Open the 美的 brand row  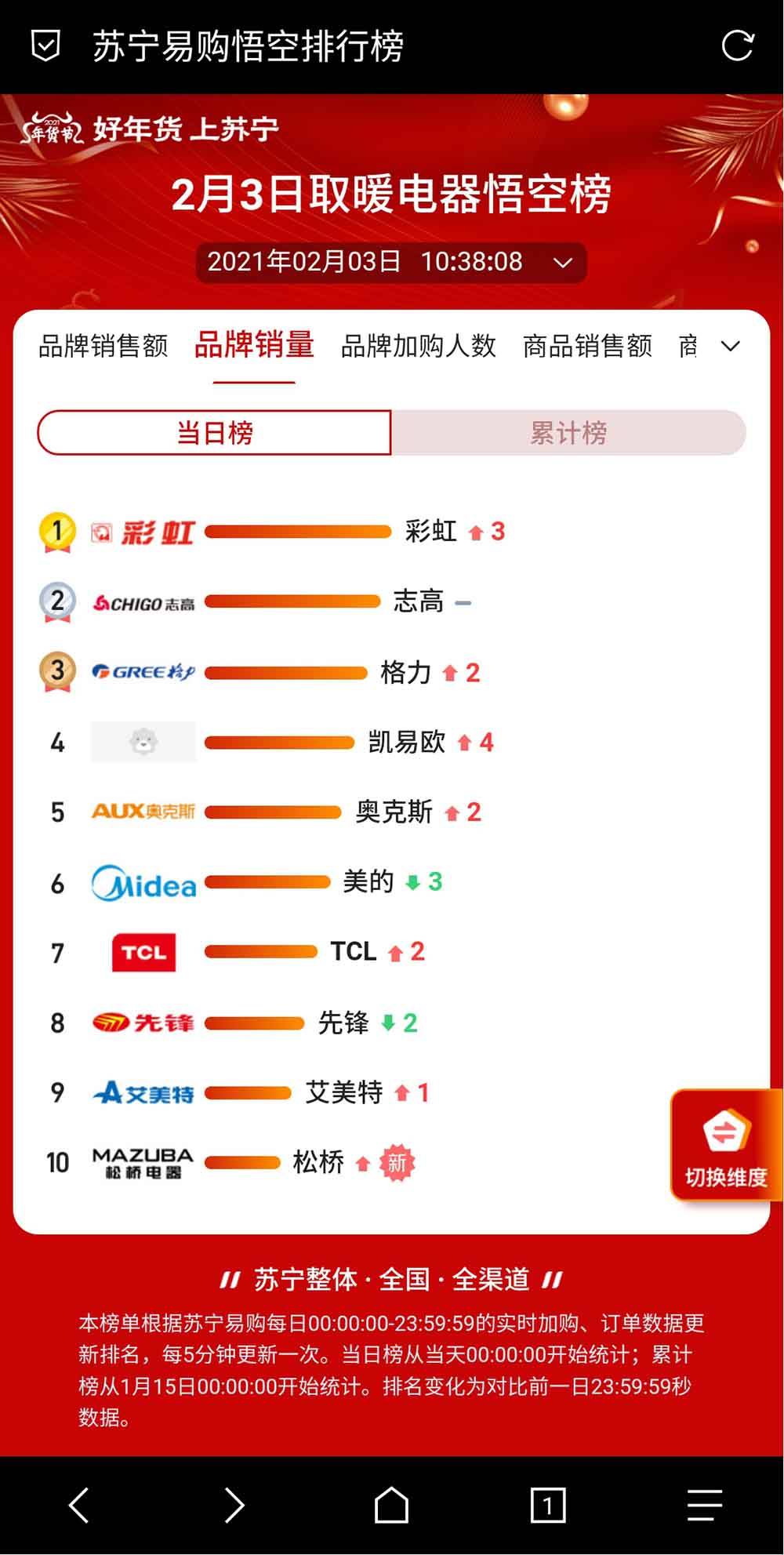[243, 883]
